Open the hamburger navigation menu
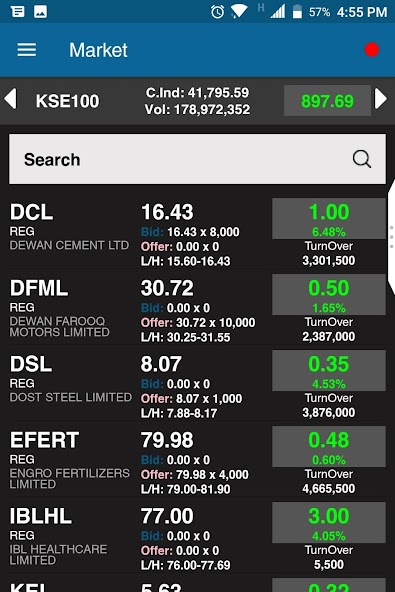The height and width of the screenshot is (592, 395). coord(27,50)
